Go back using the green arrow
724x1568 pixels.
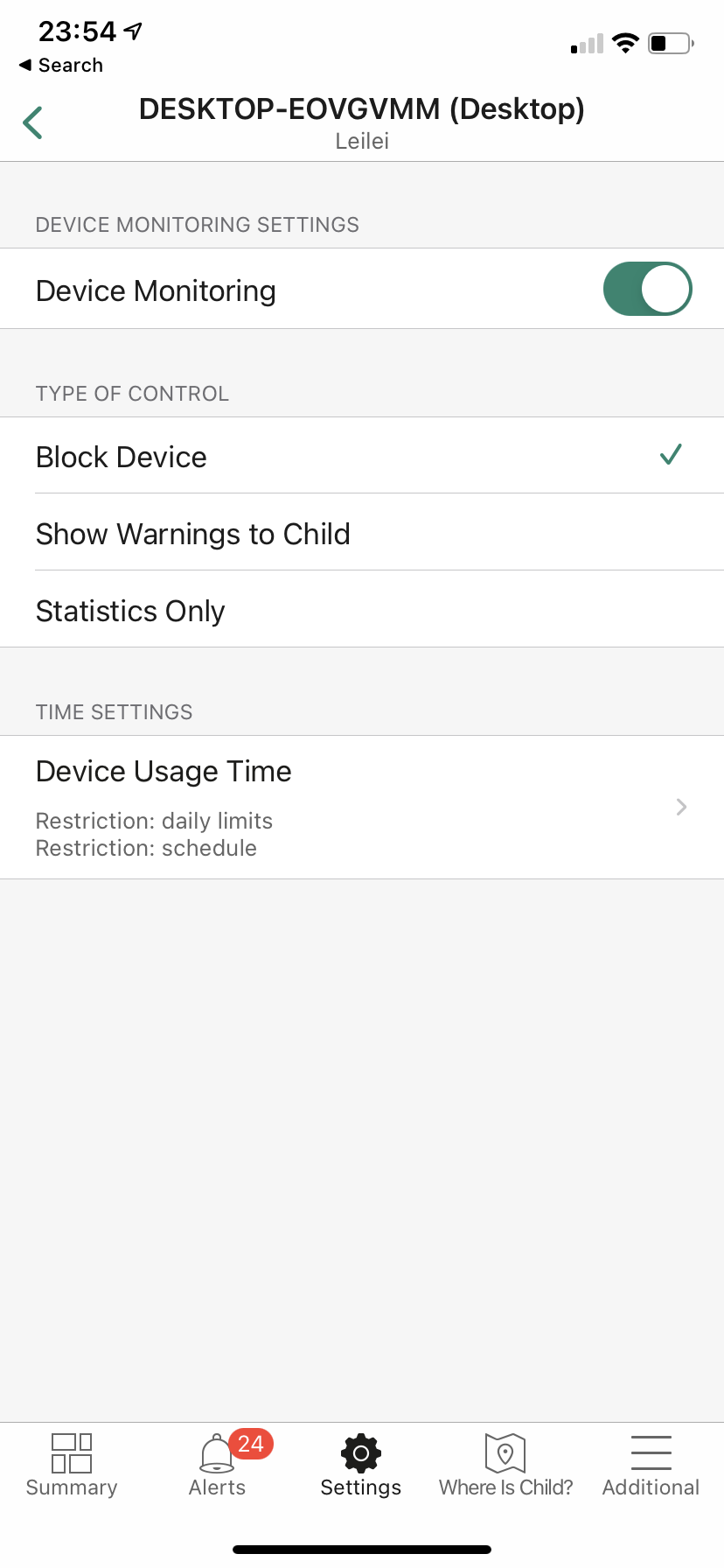[x=33, y=122]
